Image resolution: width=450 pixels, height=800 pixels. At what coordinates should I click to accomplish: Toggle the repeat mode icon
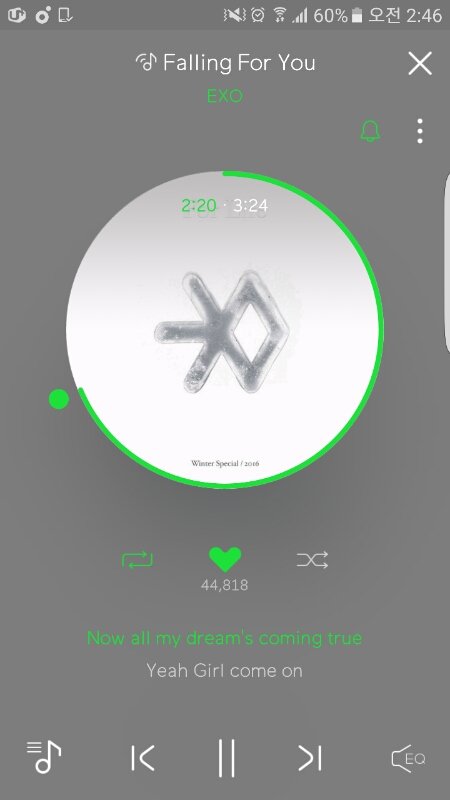pyautogui.click(x=137, y=560)
